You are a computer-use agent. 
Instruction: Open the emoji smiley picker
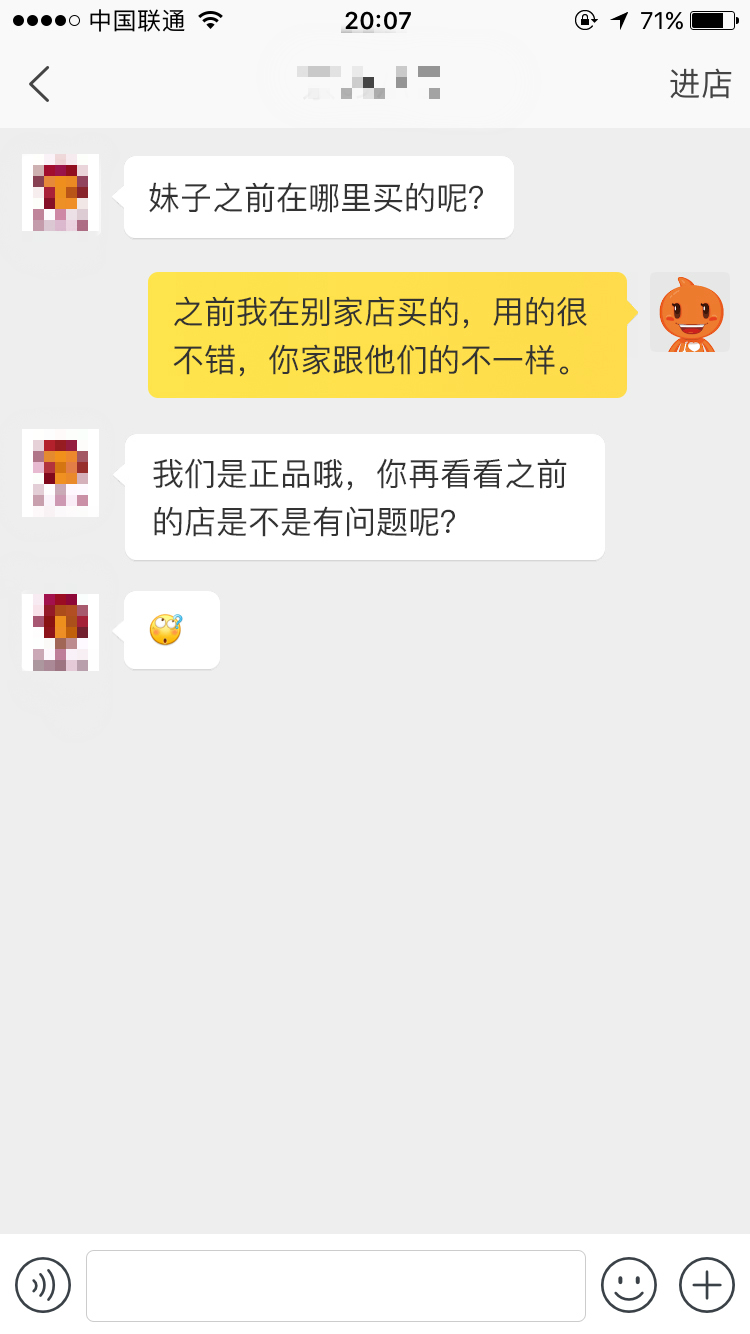point(630,1285)
